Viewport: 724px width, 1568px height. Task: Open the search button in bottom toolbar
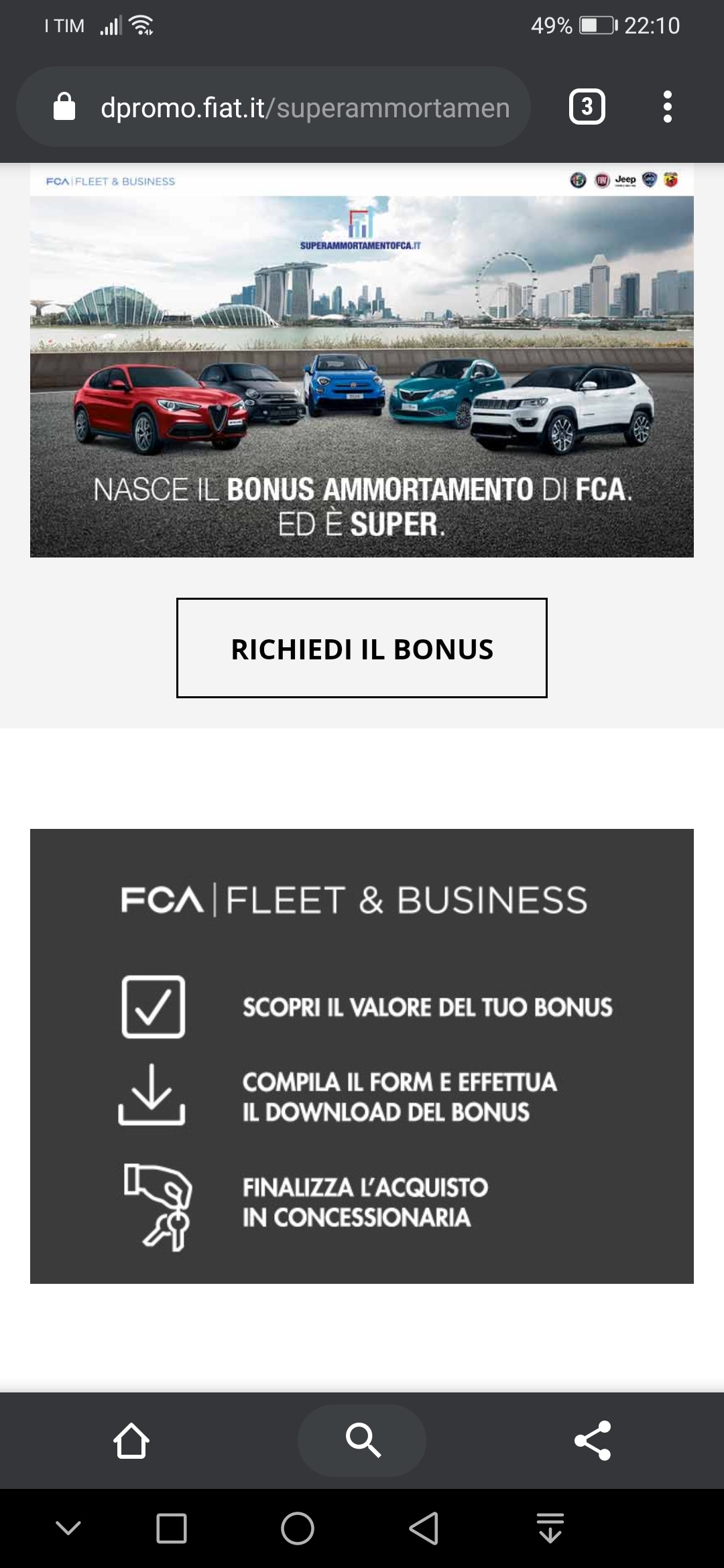click(x=362, y=1440)
